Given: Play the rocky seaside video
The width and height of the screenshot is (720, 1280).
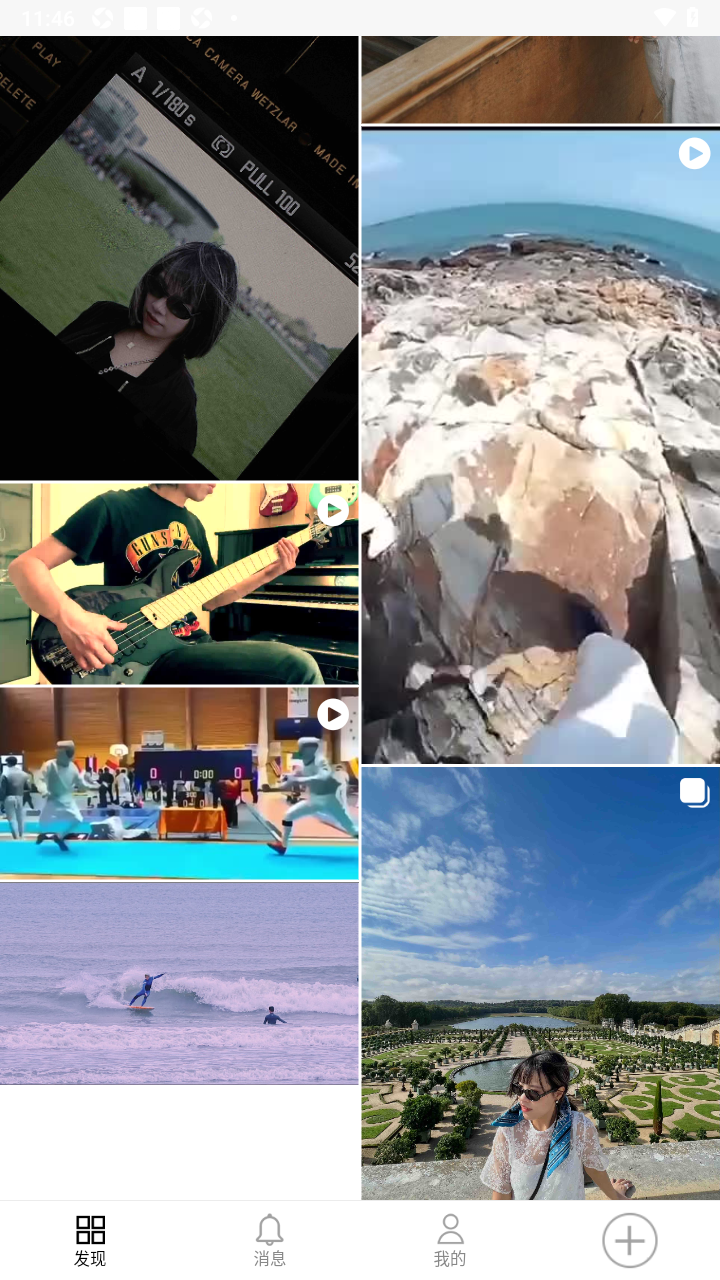Looking at the screenshot, I should pyautogui.click(x=541, y=446).
